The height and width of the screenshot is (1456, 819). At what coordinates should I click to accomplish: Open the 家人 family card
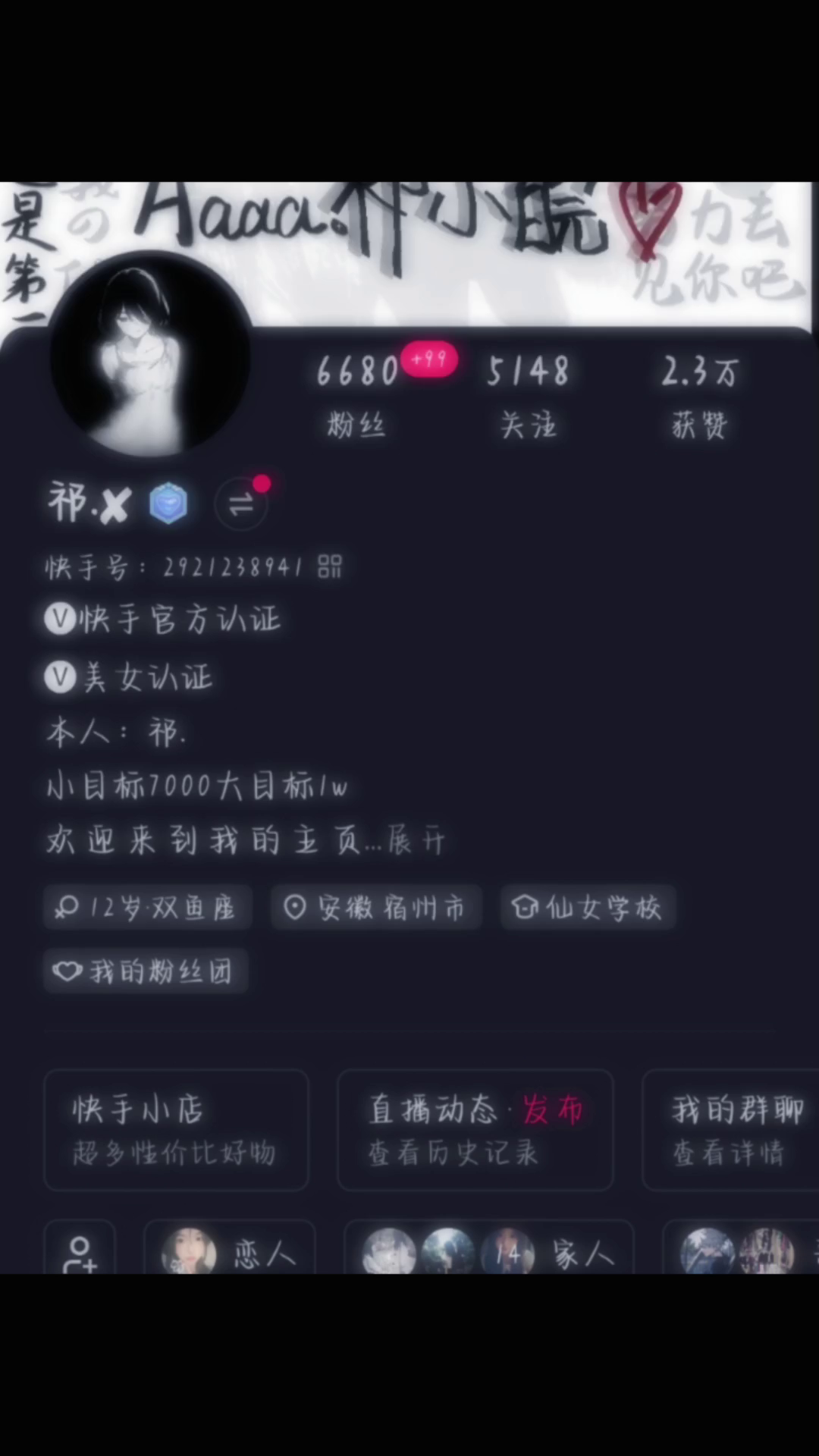tap(489, 1251)
